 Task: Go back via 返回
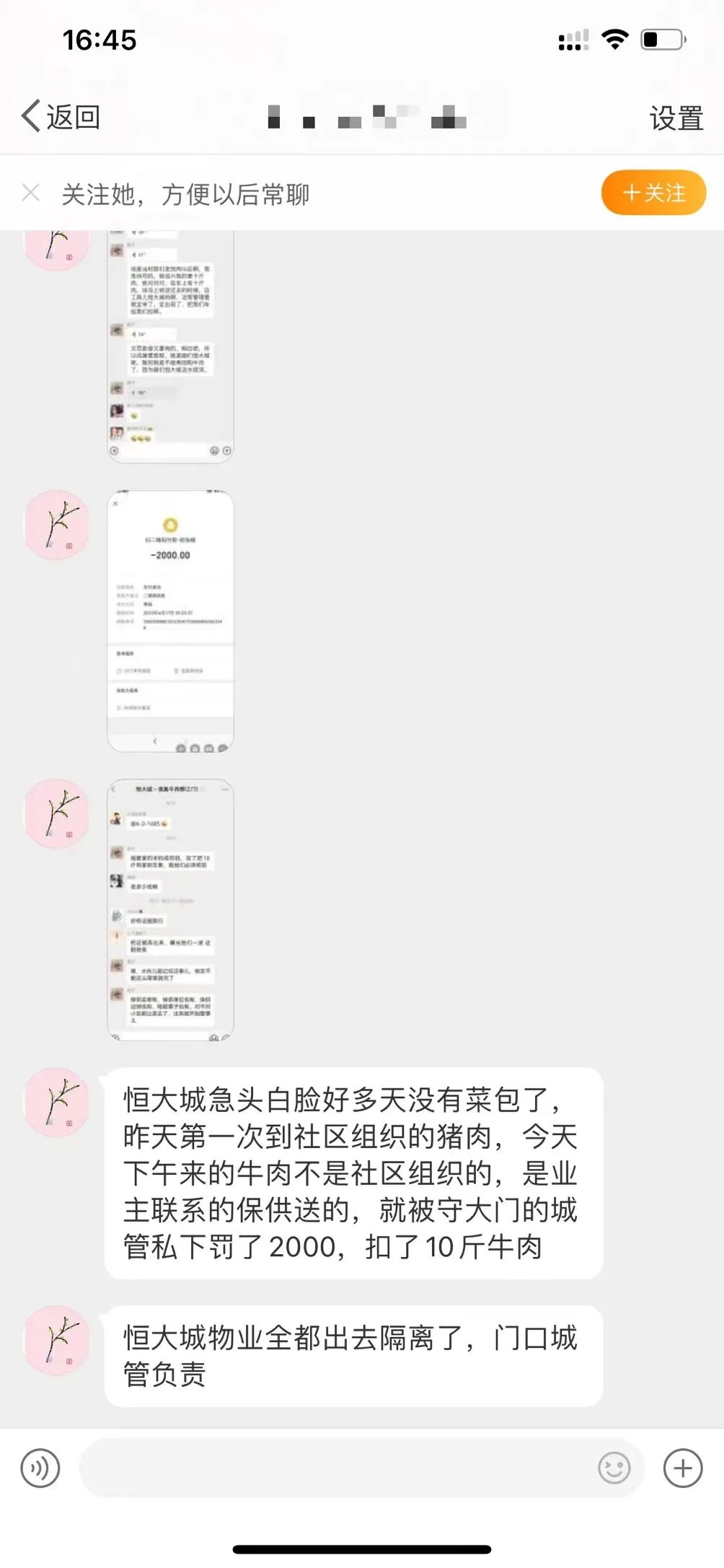click(x=61, y=117)
